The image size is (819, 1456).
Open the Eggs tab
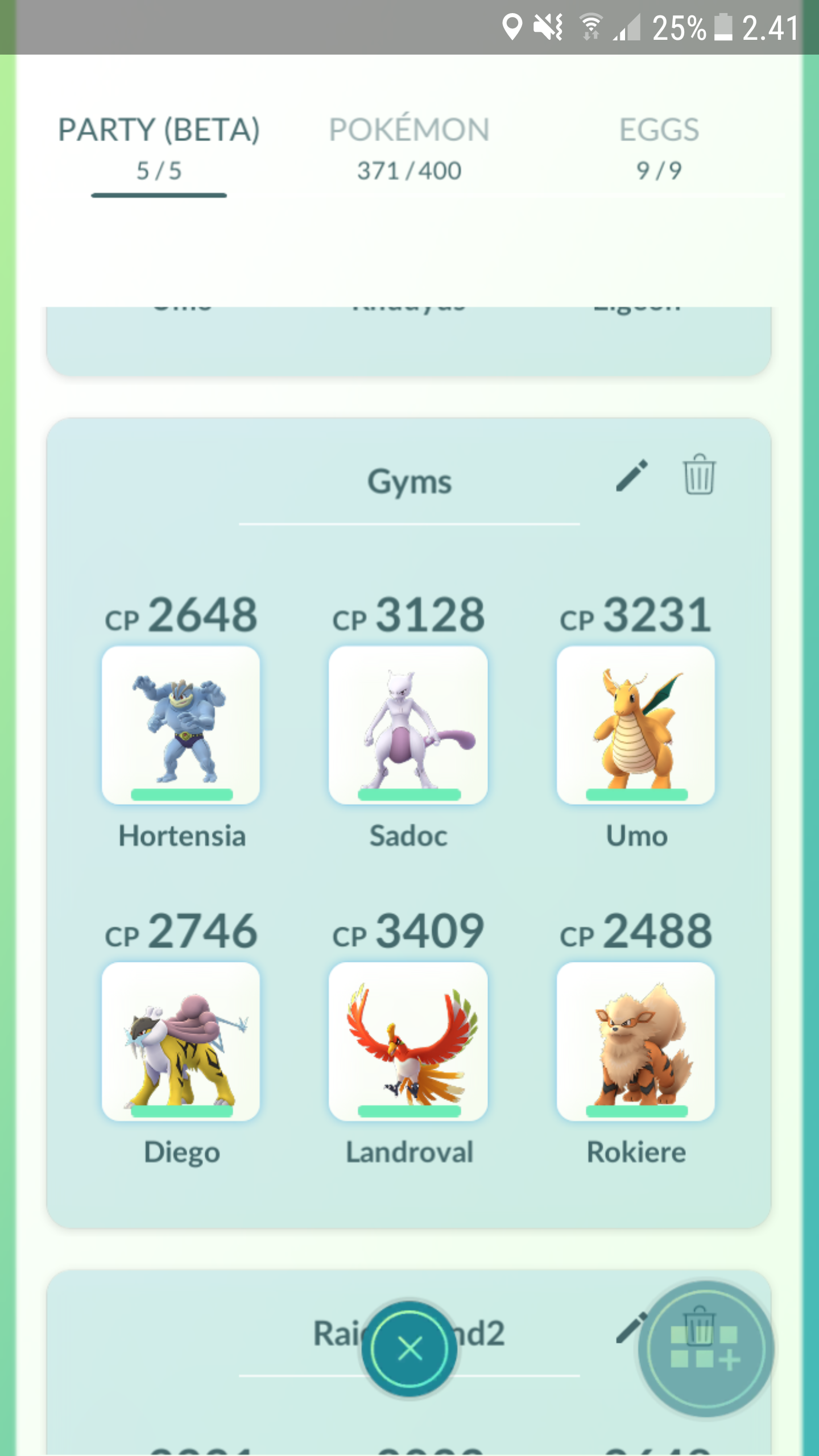tap(659, 148)
